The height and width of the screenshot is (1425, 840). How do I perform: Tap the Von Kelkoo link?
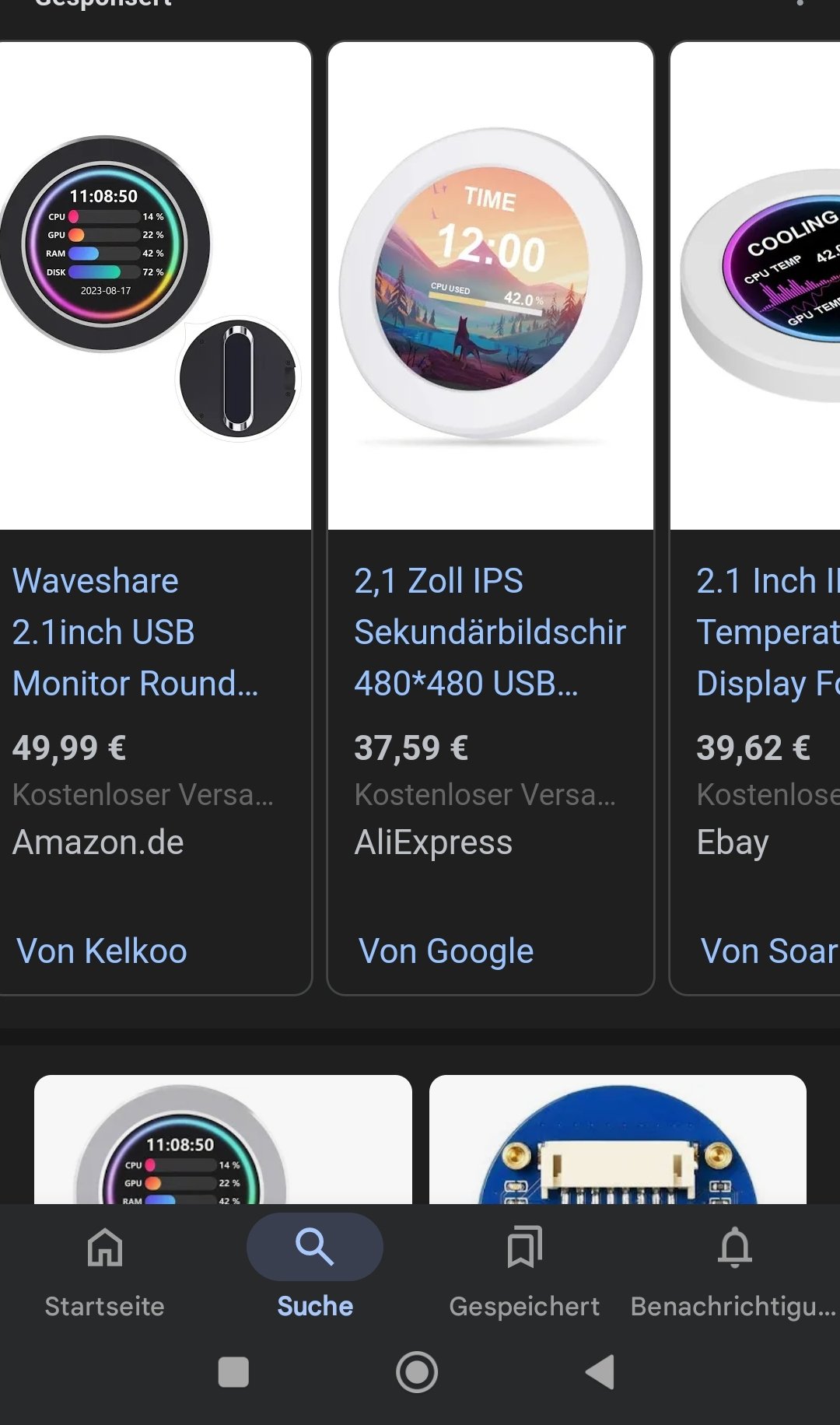tap(102, 951)
